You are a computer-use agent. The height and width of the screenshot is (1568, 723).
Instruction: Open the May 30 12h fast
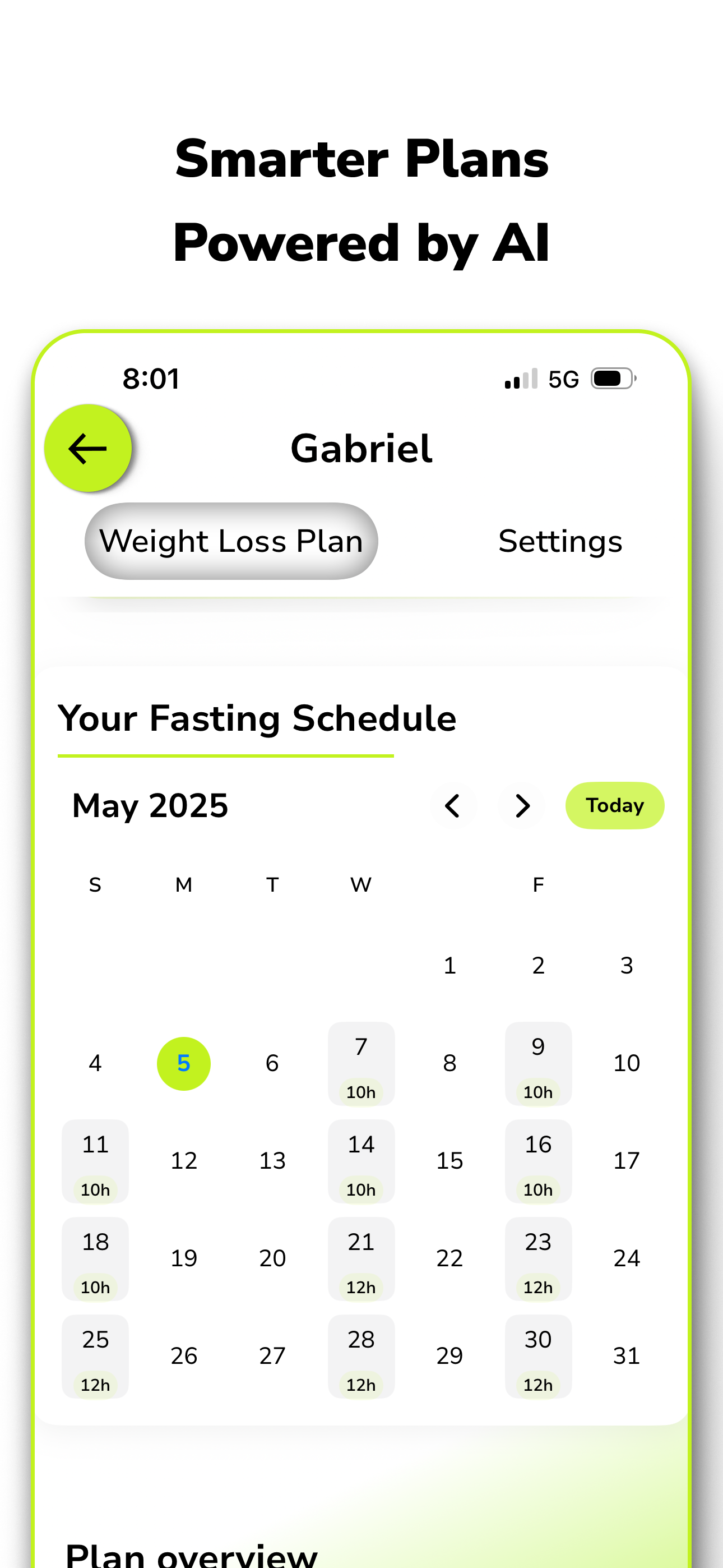(538, 1356)
